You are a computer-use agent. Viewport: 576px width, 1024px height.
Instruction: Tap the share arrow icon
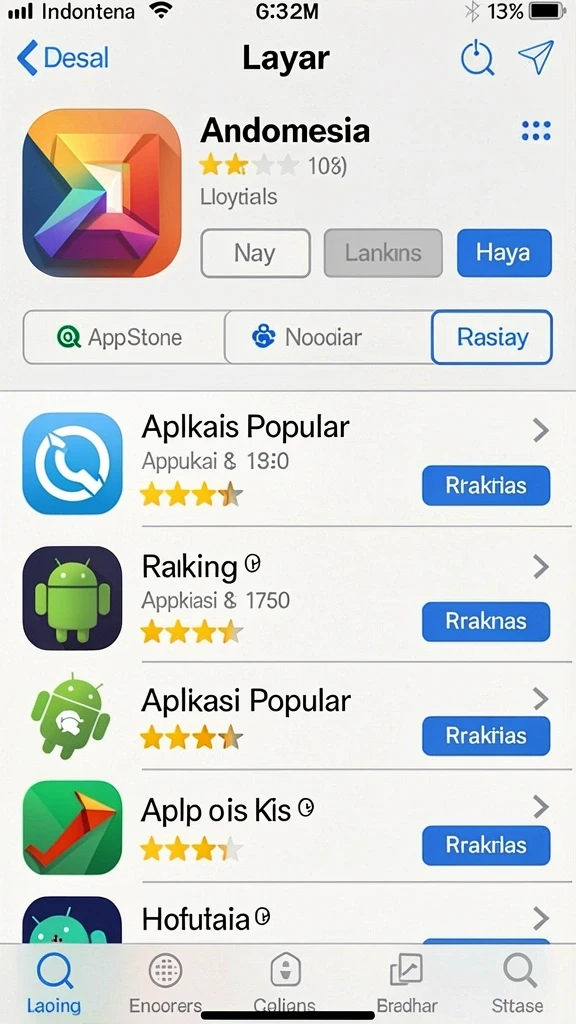click(x=536, y=57)
